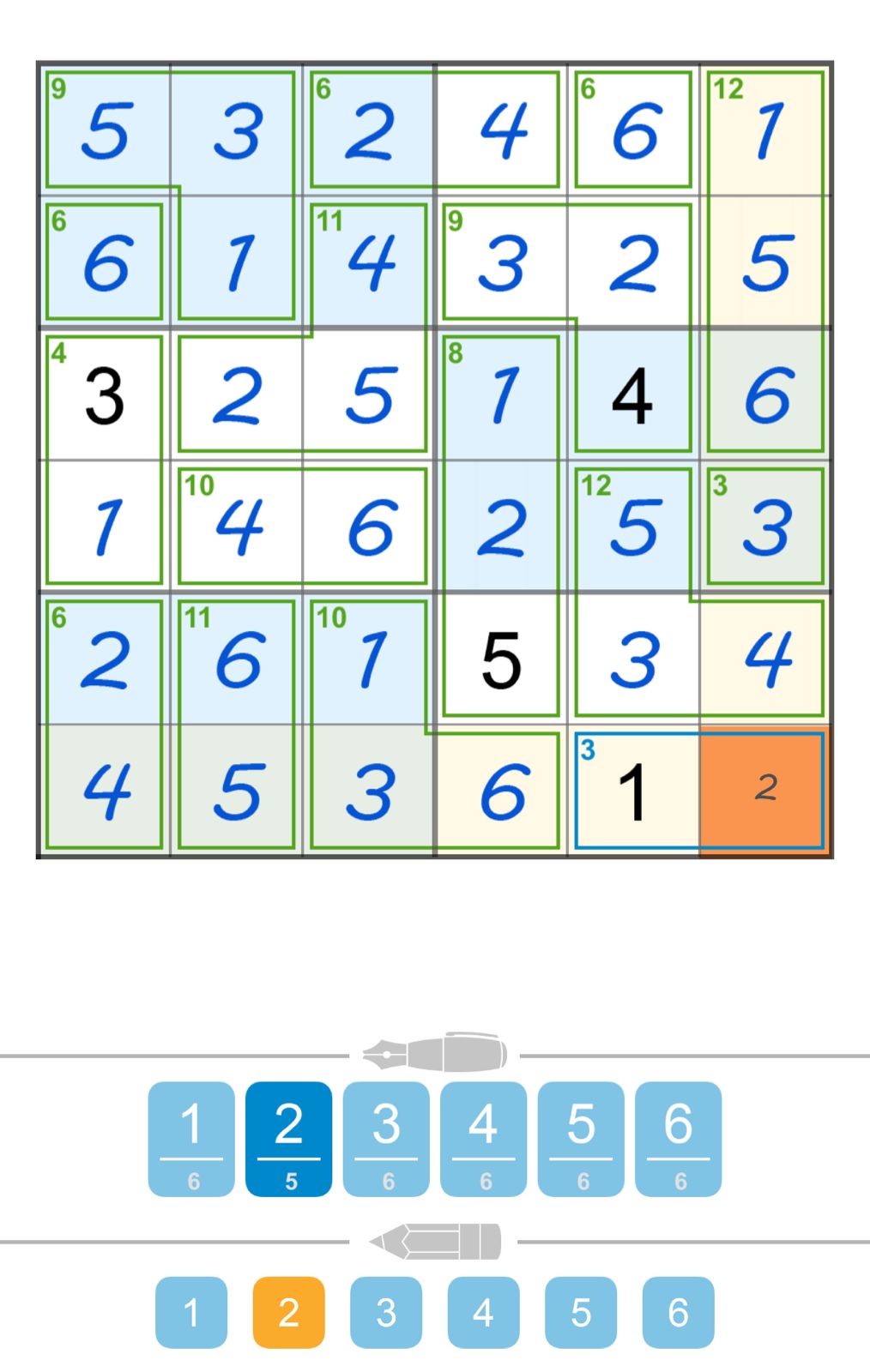Pencil in candidate 6
Viewport: 870px width, 1372px height.
(678, 1312)
